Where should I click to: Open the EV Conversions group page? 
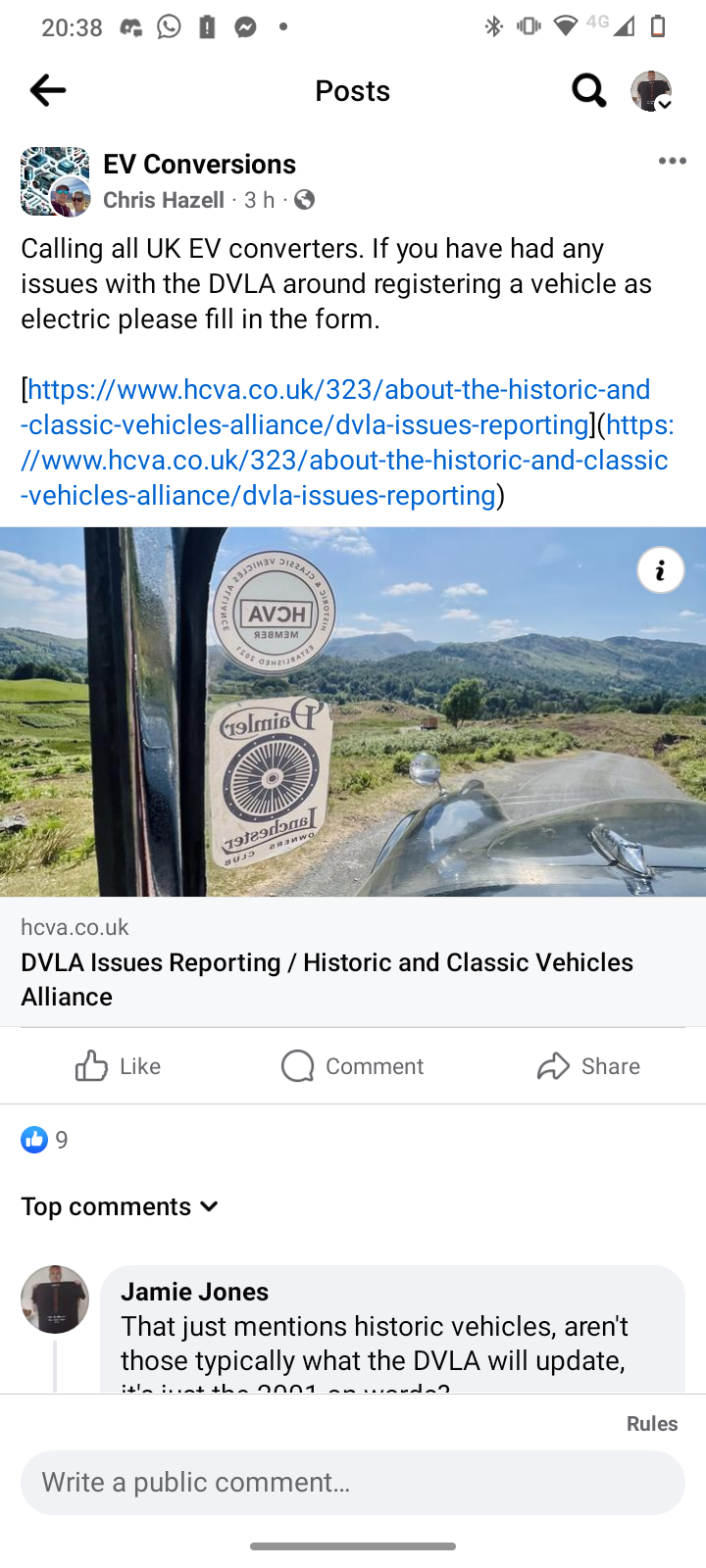tap(199, 164)
